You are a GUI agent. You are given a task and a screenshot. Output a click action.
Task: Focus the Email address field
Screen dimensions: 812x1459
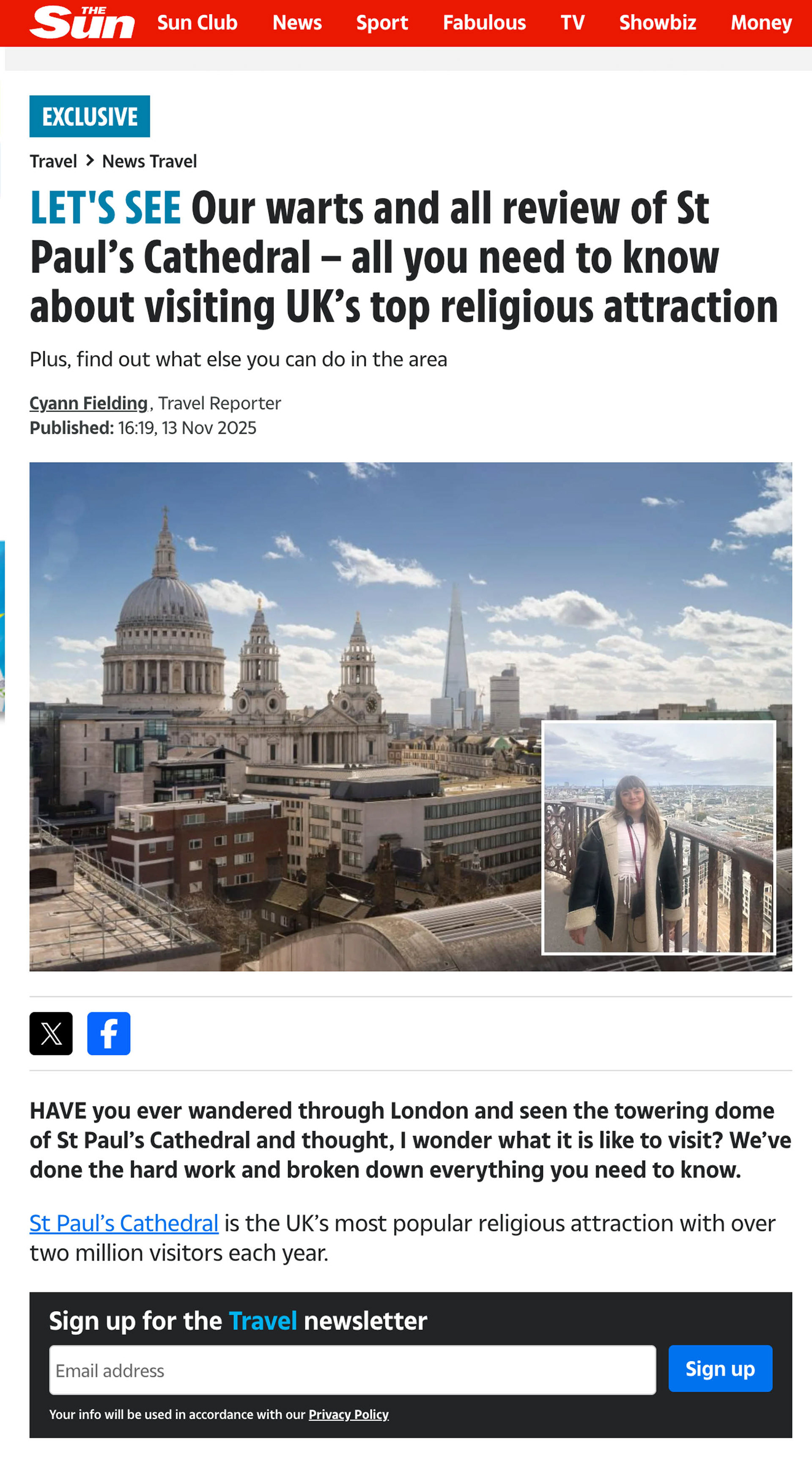pos(352,1370)
